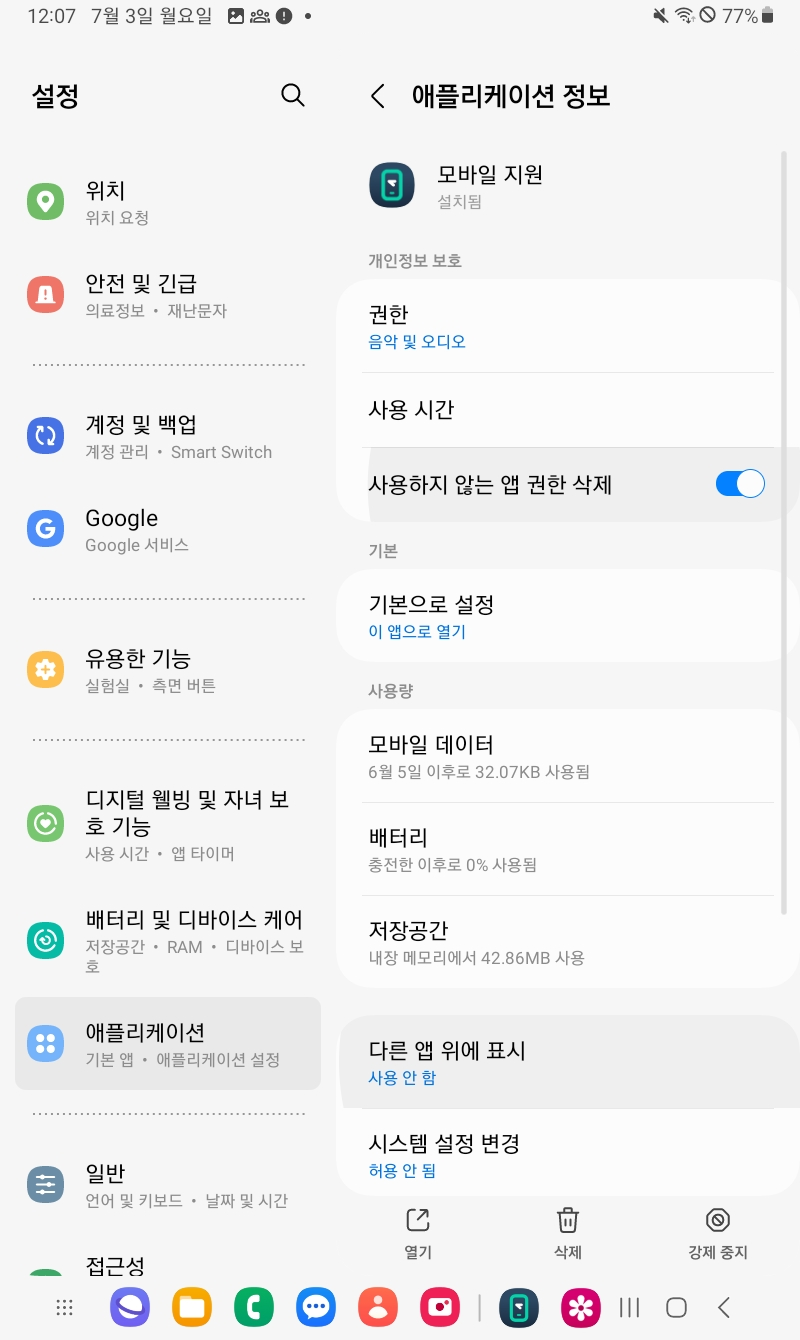Open 배터리 및 디바이스 케어
This screenshot has height=1340, width=800.
tap(167, 940)
